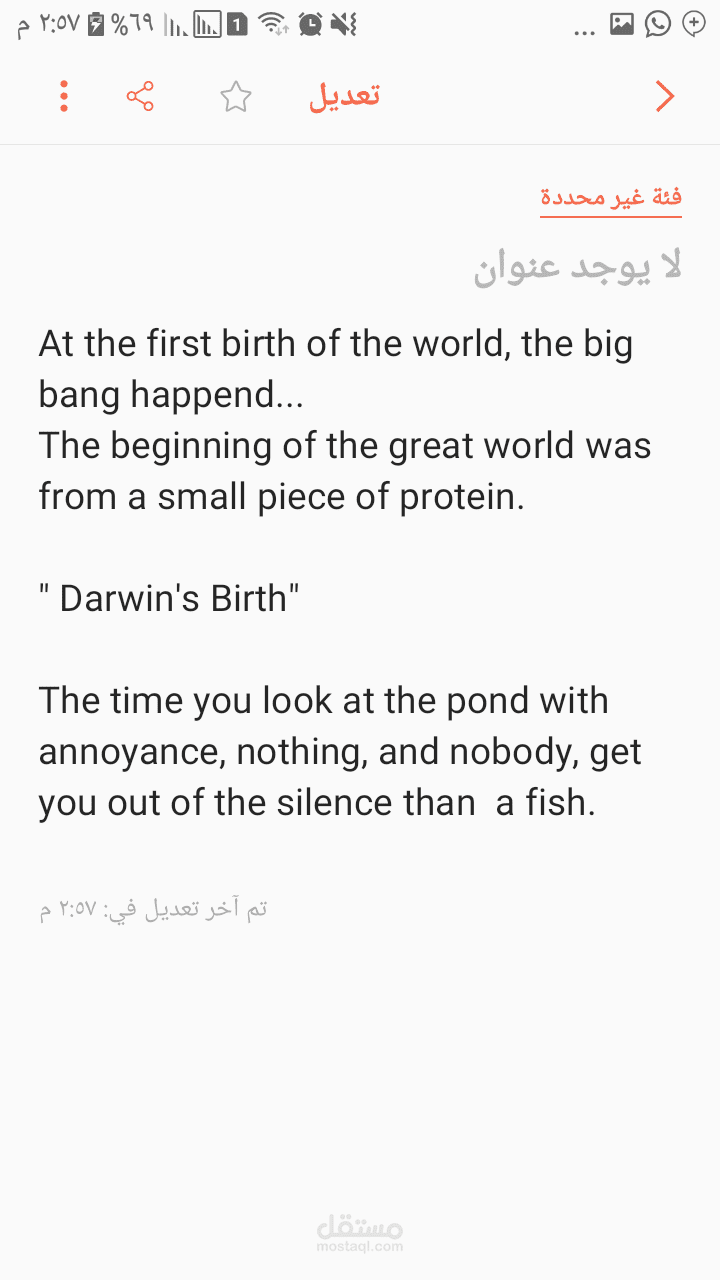Open the three-dot overflow menu

click(x=64, y=96)
